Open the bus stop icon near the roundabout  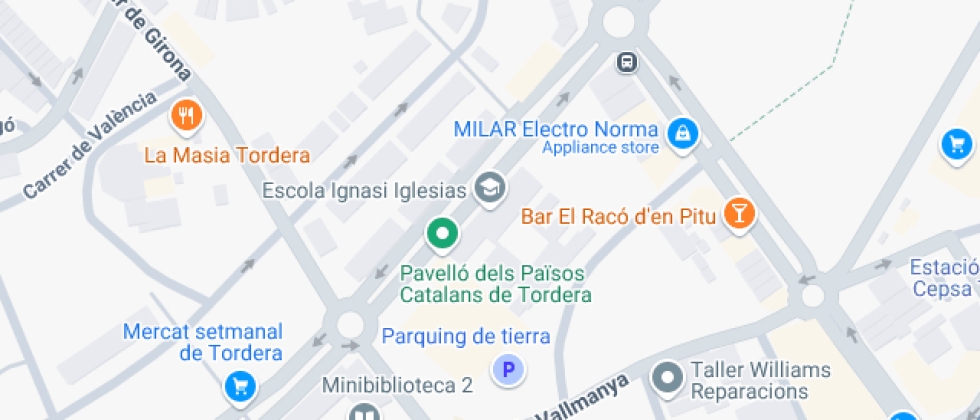tap(627, 62)
